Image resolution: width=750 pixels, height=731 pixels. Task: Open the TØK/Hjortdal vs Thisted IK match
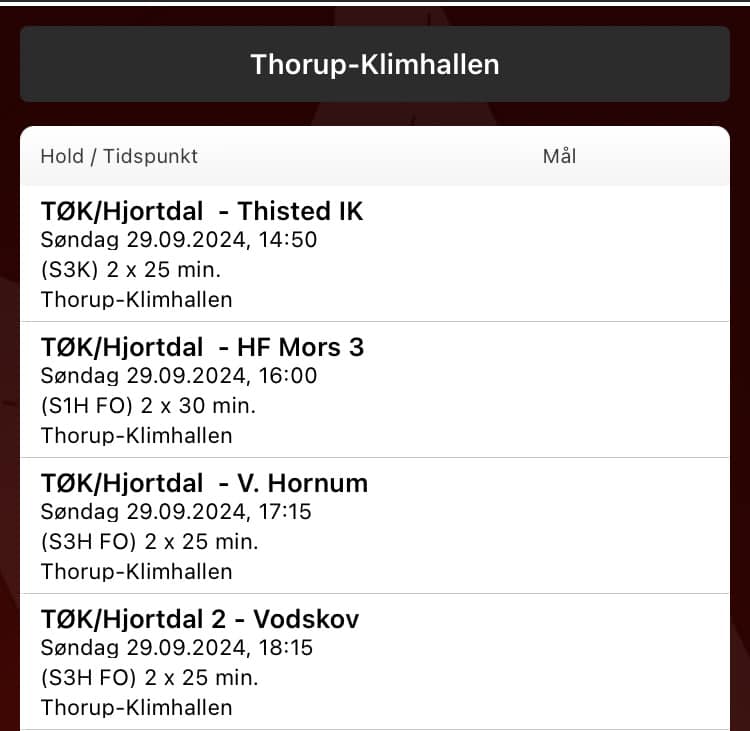374,254
